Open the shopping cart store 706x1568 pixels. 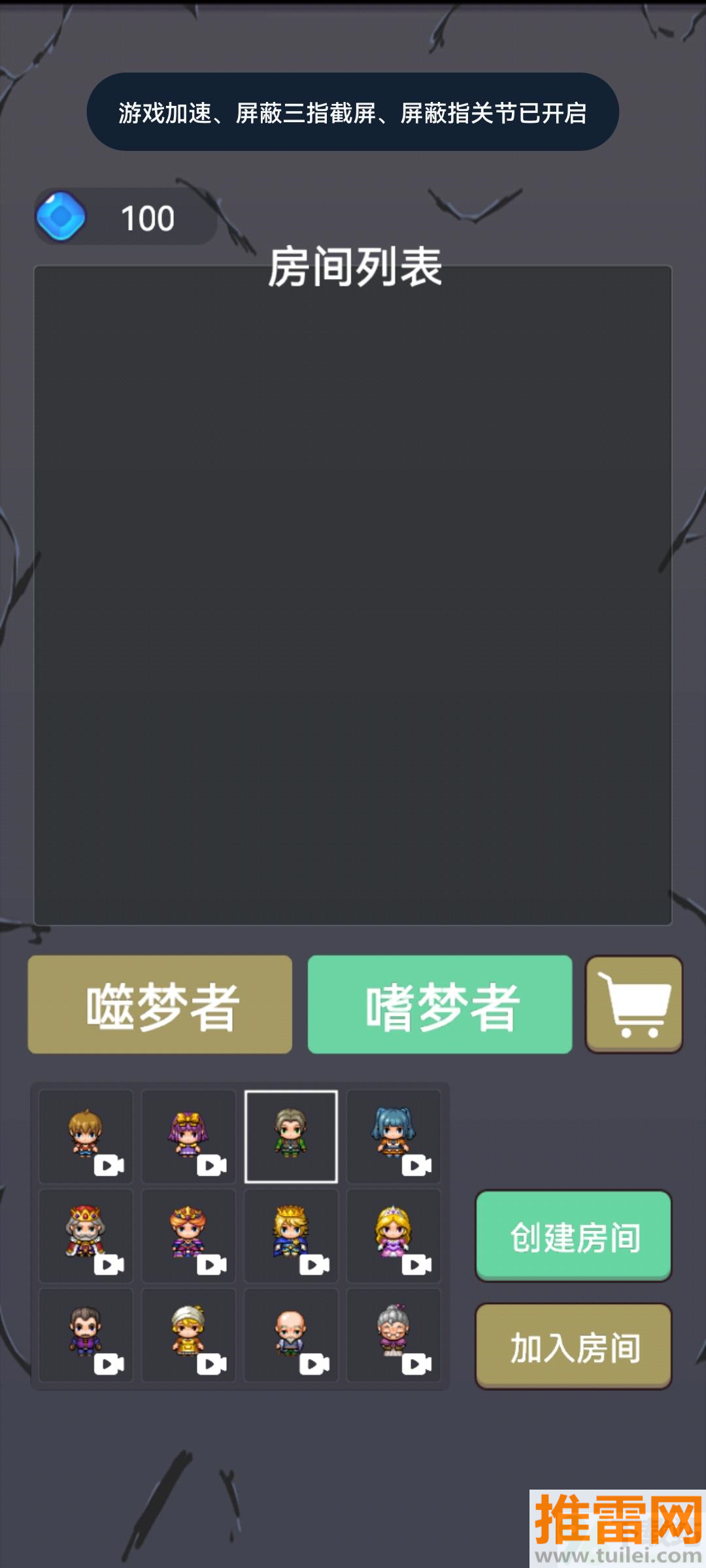click(x=633, y=1004)
